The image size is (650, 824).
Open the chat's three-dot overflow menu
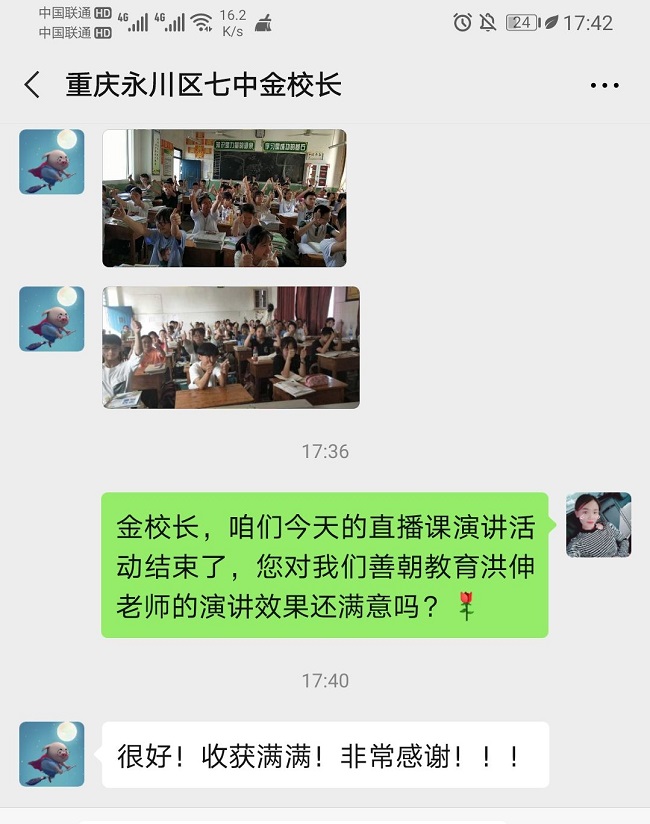(x=604, y=86)
